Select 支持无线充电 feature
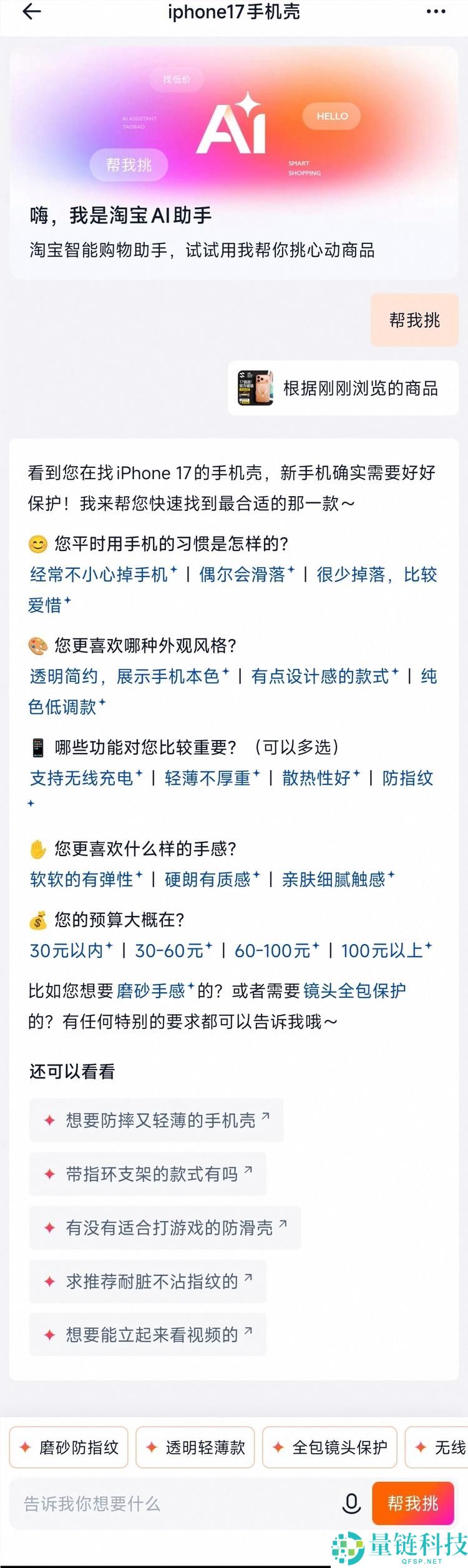The width and height of the screenshot is (468, 1568). 82,777
